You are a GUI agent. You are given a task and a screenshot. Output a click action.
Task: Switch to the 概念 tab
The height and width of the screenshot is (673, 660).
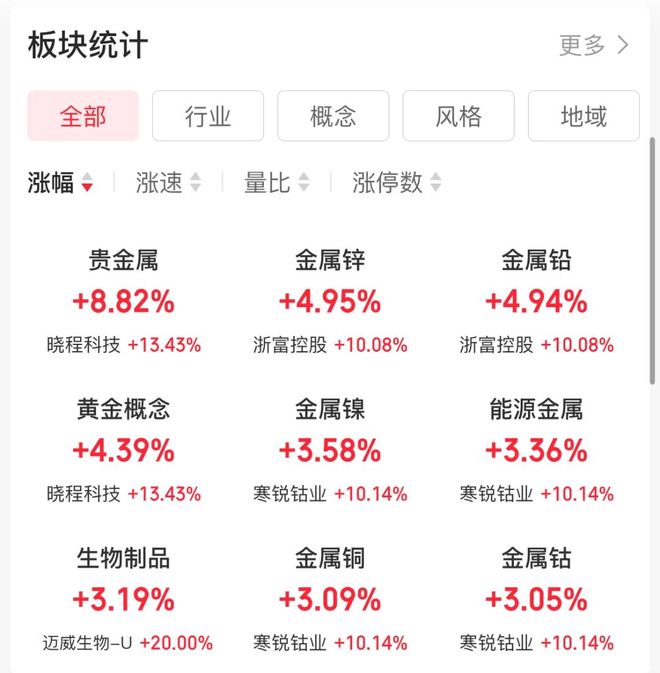click(x=333, y=116)
